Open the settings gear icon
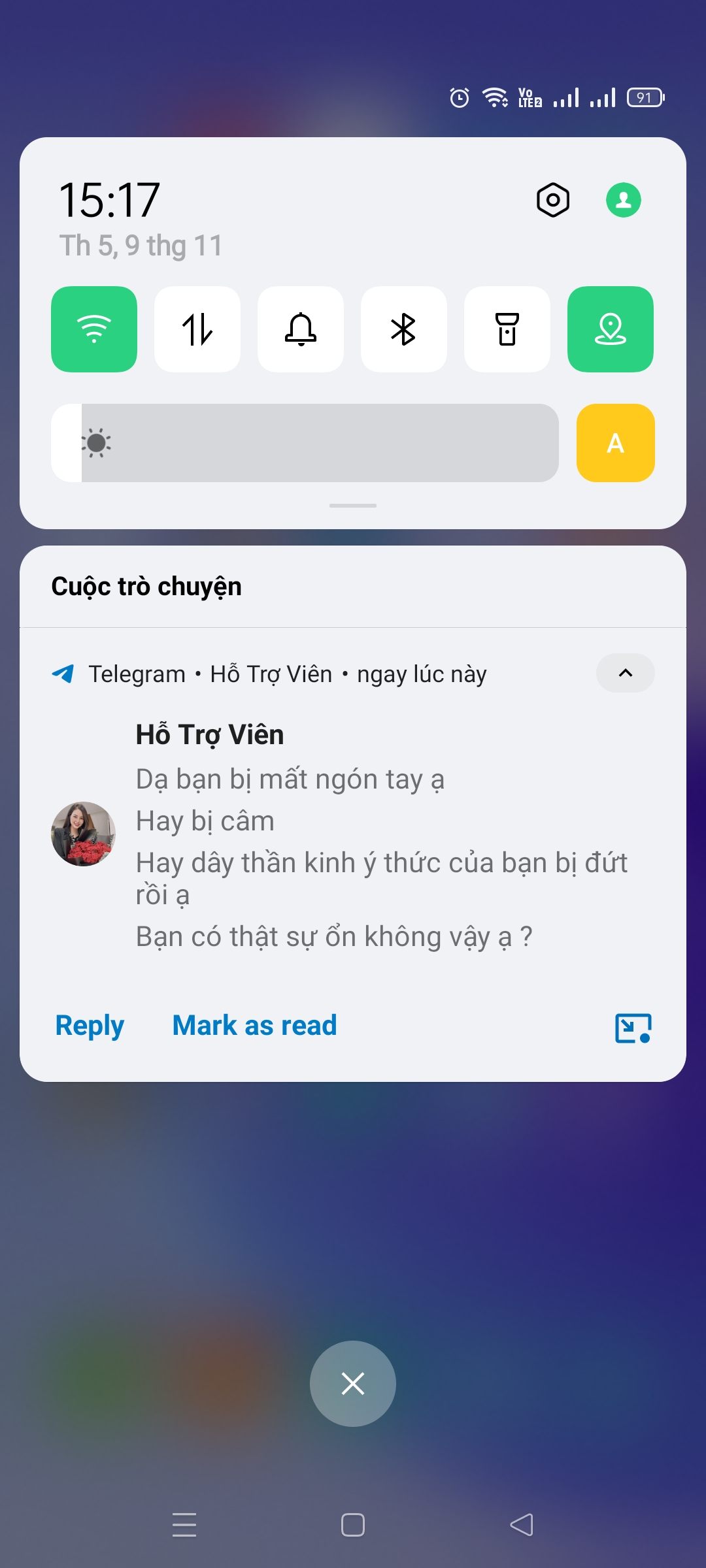The width and height of the screenshot is (706, 1568). [x=553, y=200]
